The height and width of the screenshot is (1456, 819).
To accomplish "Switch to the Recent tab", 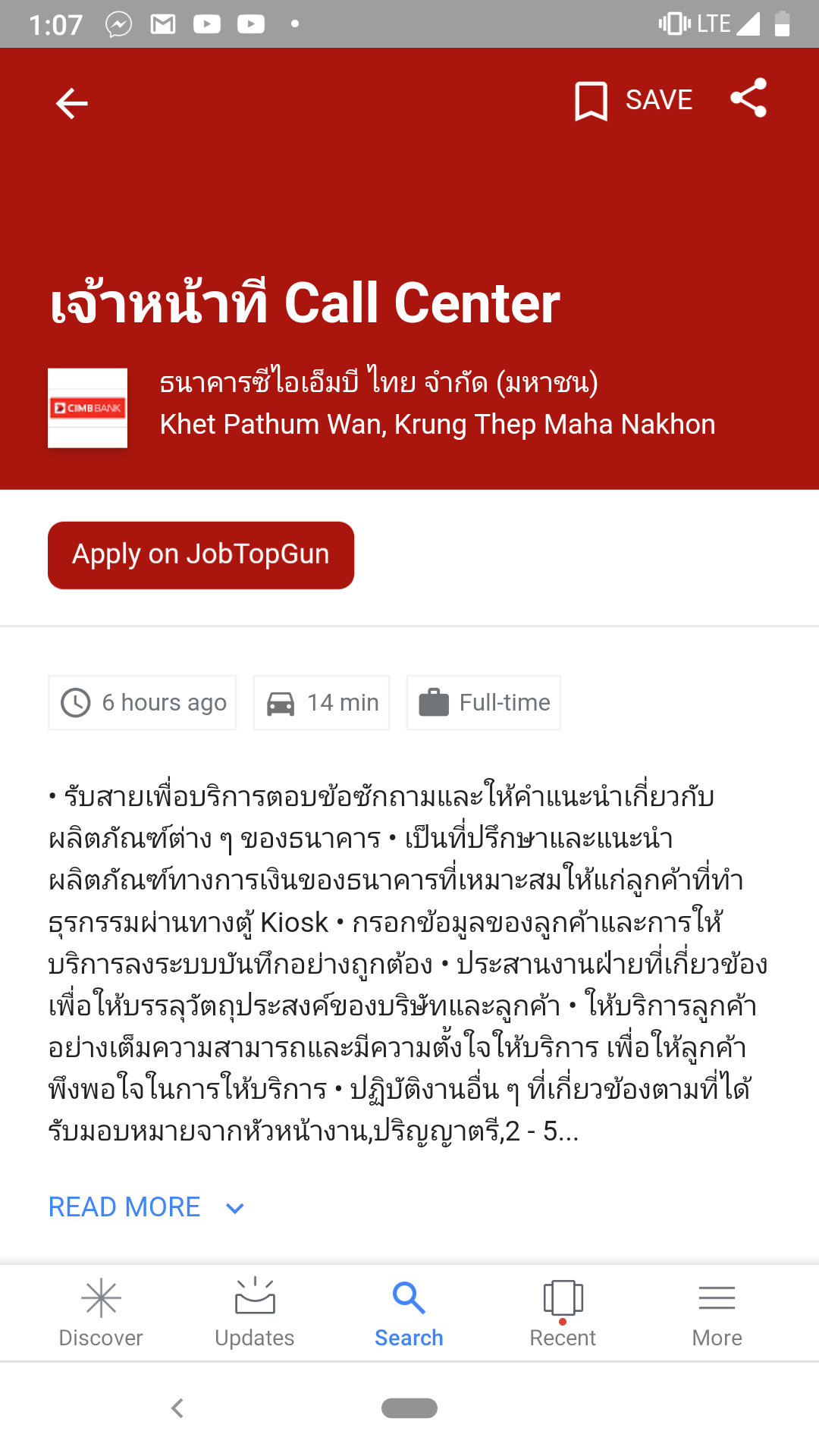I will (x=563, y=1313).
